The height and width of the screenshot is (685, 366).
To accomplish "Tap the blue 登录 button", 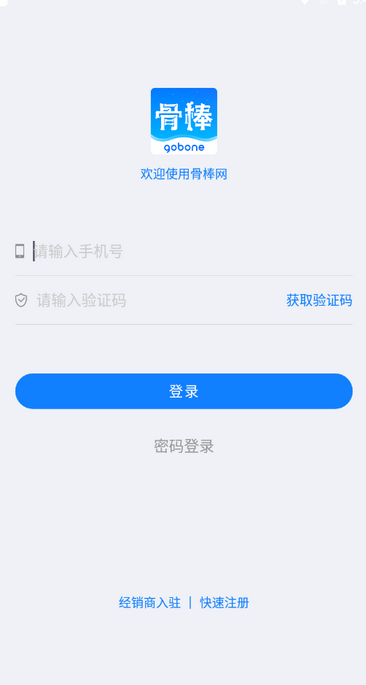I will click(183, 391).
